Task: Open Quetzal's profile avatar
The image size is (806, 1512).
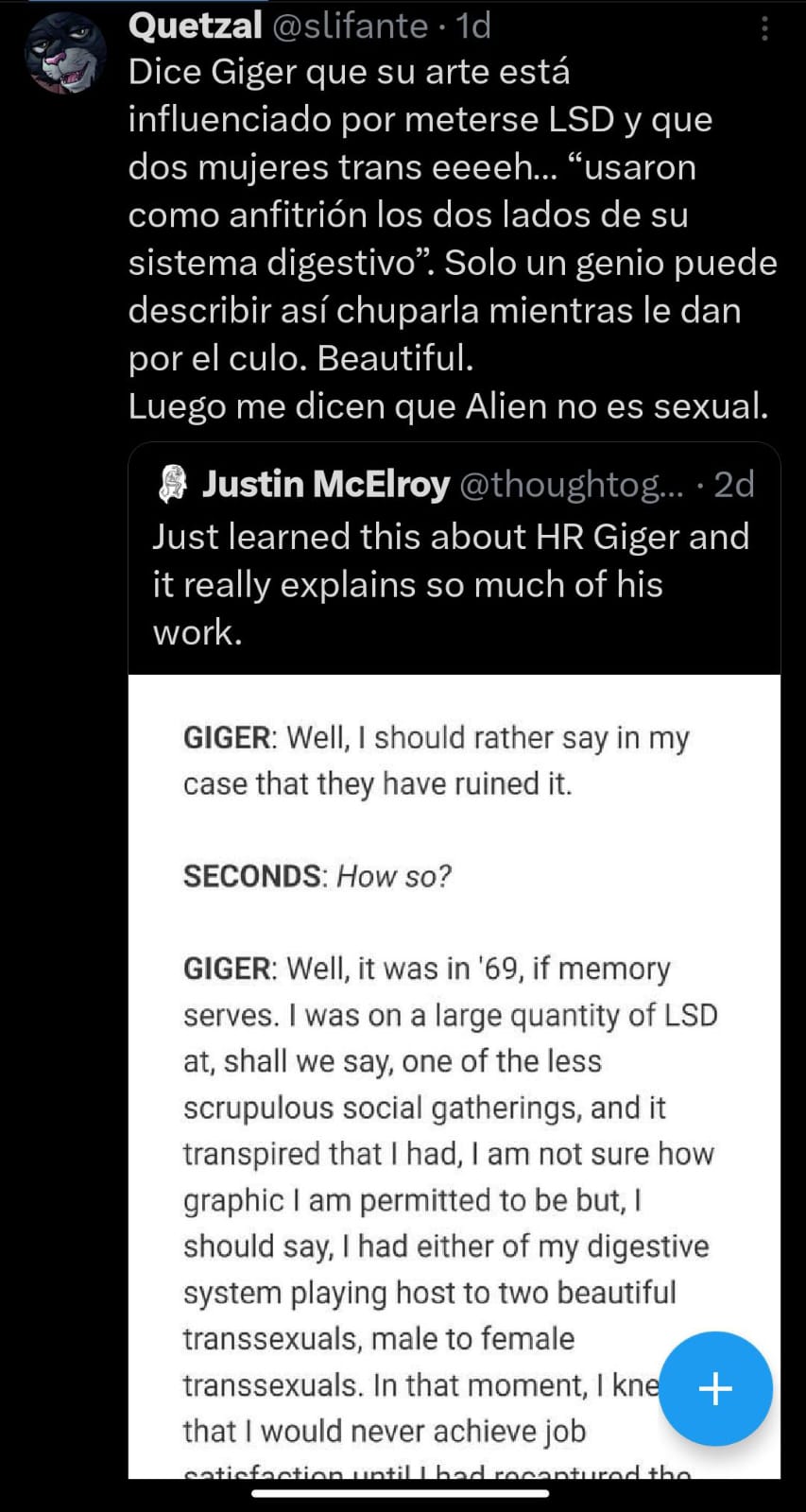Action: [x=65, y=52]
